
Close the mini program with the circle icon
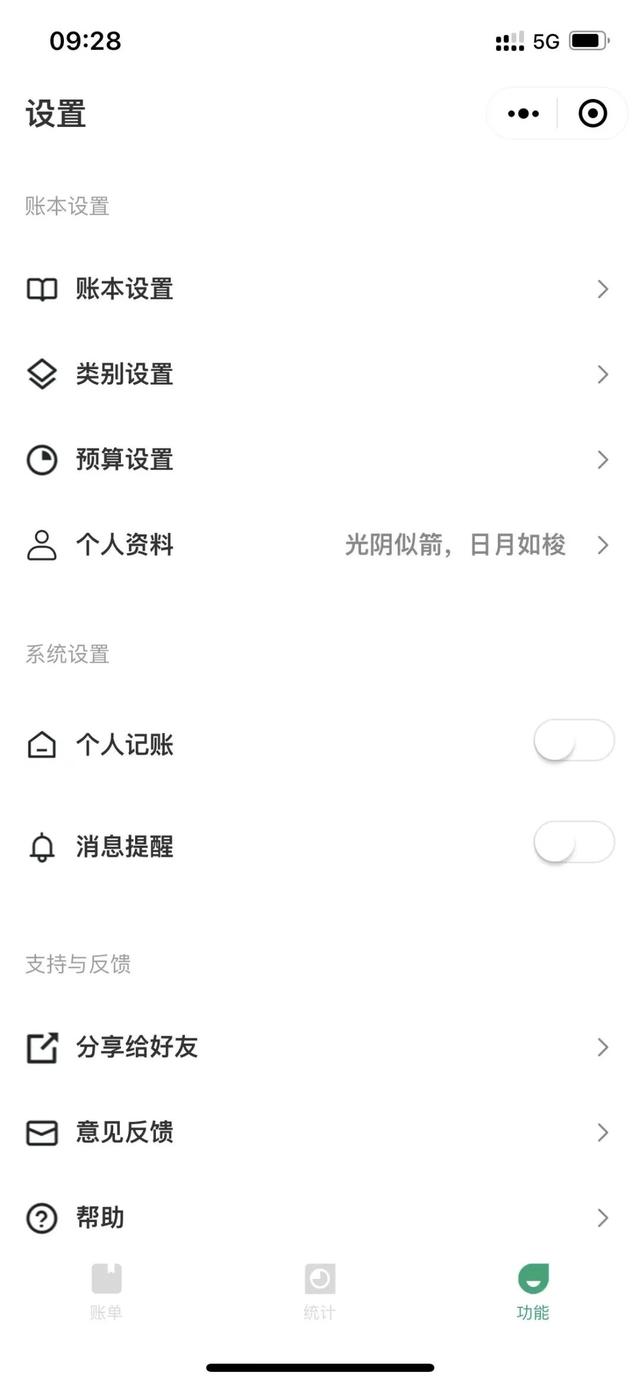tap(593, 114)
